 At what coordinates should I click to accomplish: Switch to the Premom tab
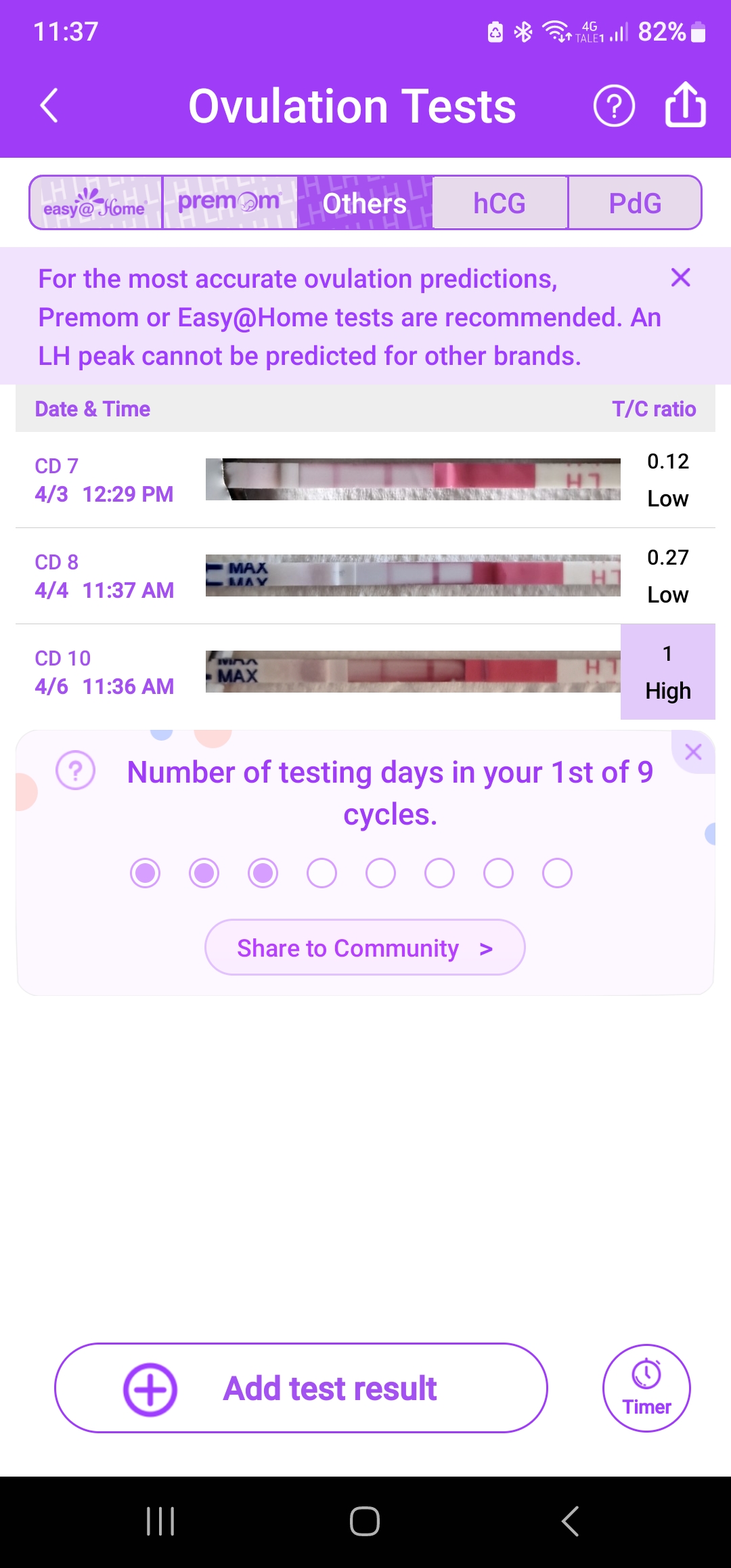229,203
